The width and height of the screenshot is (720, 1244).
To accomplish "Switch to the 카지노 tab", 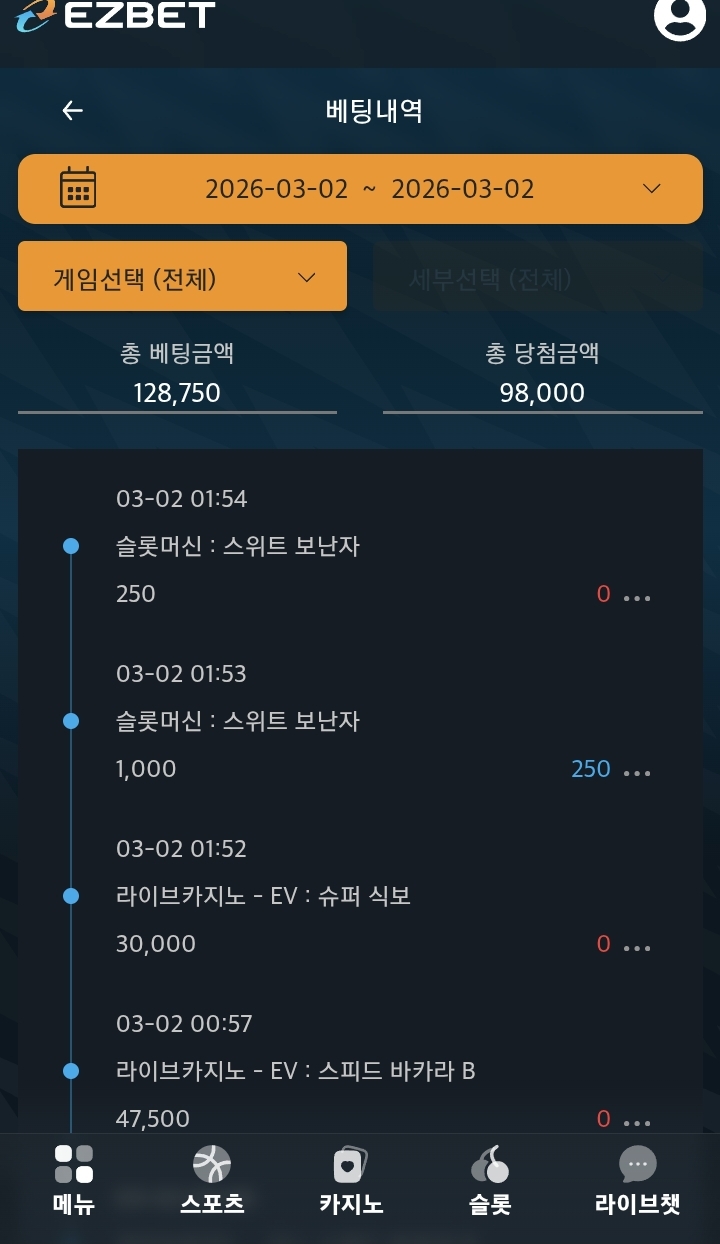I will (x=351, y=1180).
